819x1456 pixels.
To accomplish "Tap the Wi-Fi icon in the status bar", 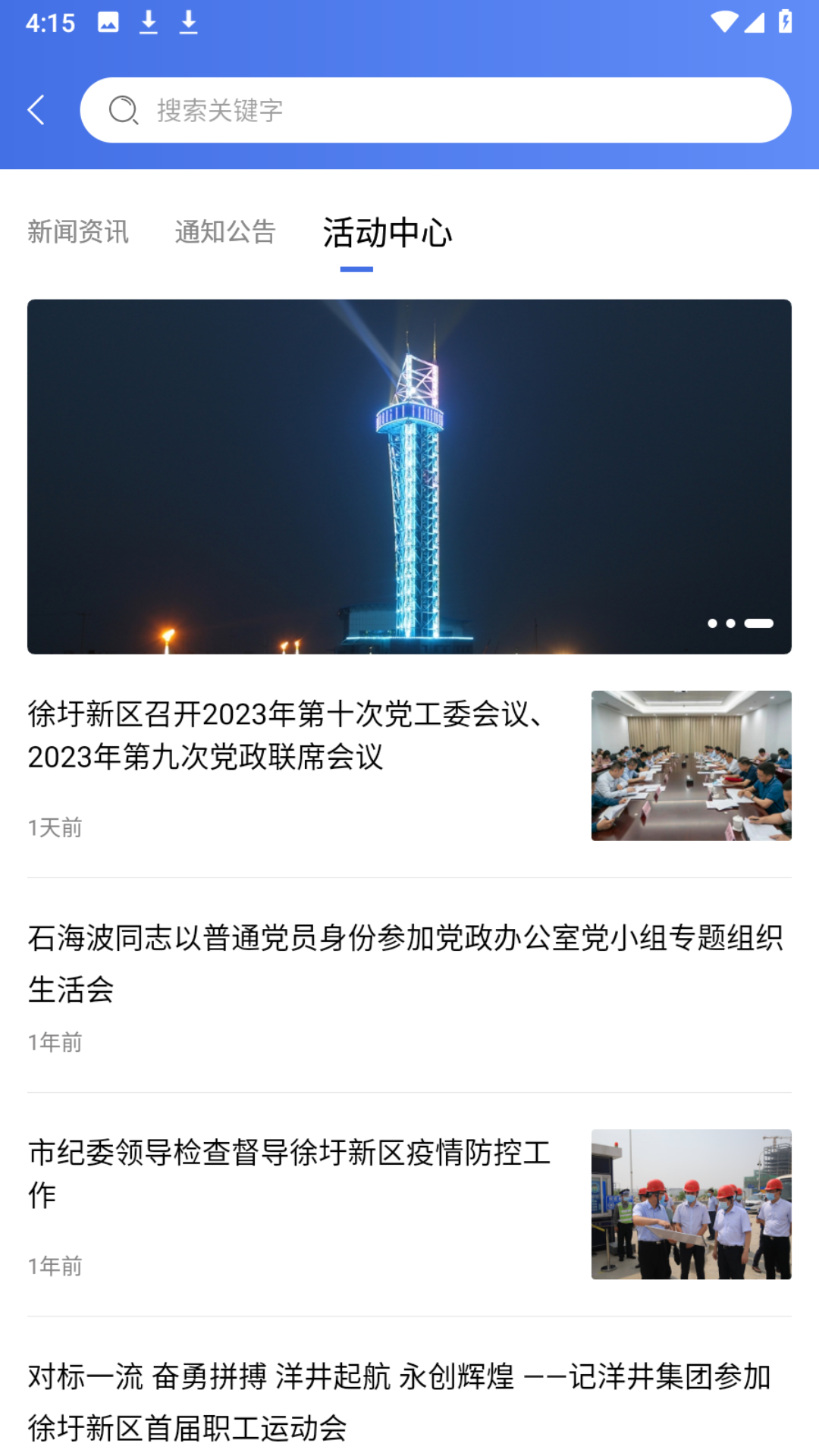I will pos(726,22).
